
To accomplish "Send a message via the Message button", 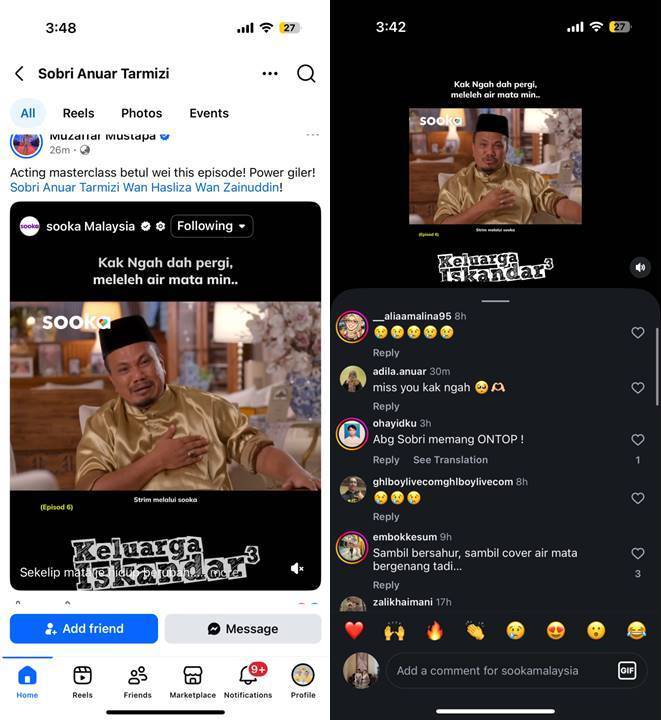I will point(243,628).
